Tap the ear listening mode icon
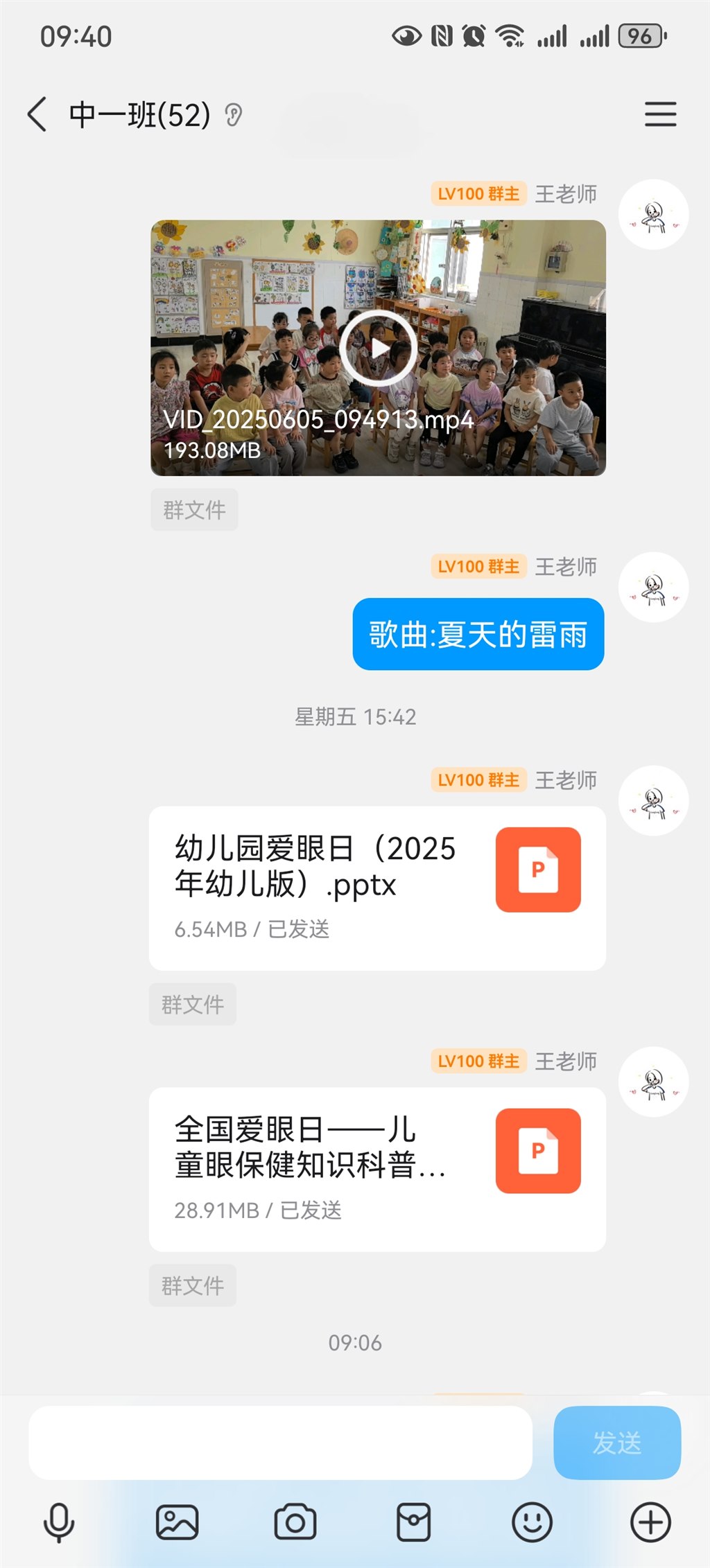The height and width of the screenshot is (1568, 710). (x=234, y=115)
